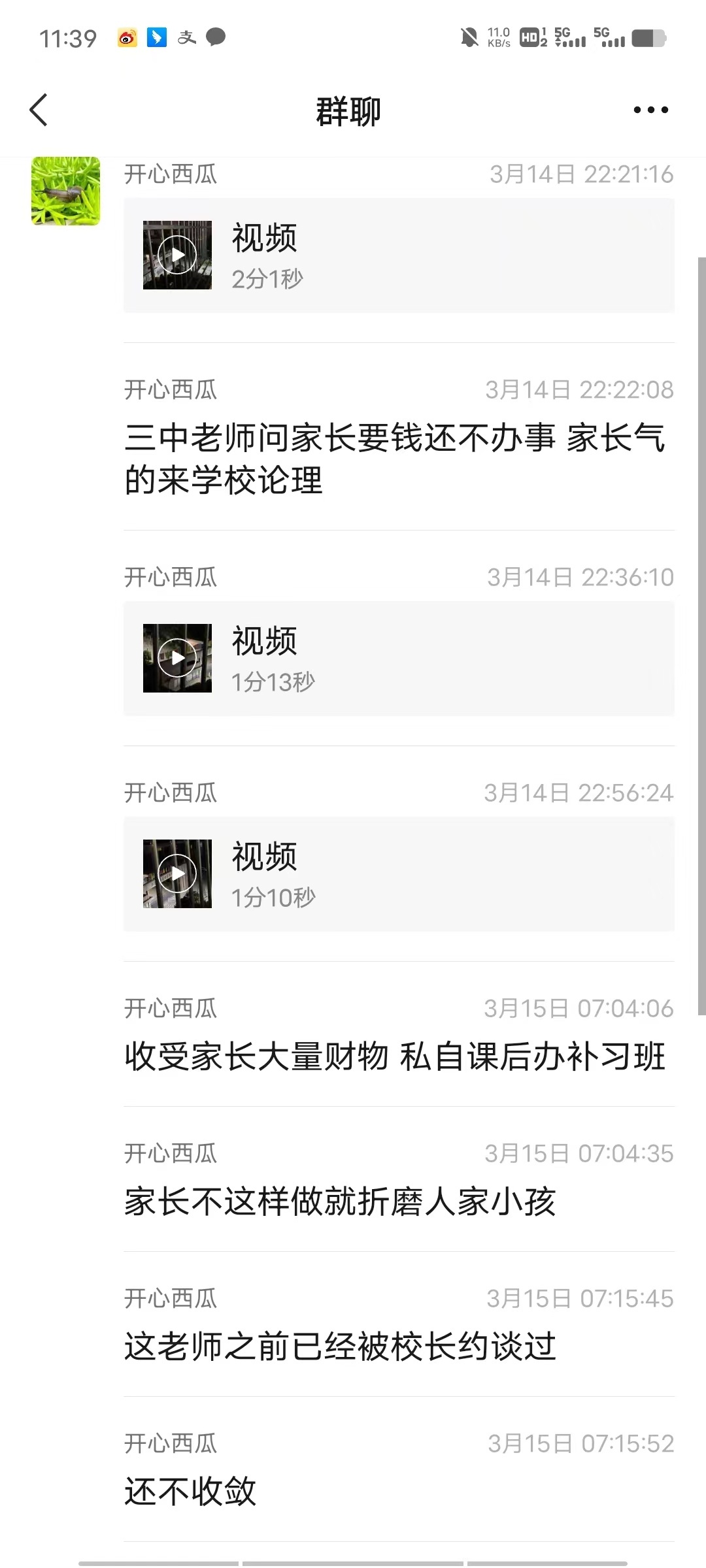
Task: Open the three-dot overflow menu
Action: (650, 110)
